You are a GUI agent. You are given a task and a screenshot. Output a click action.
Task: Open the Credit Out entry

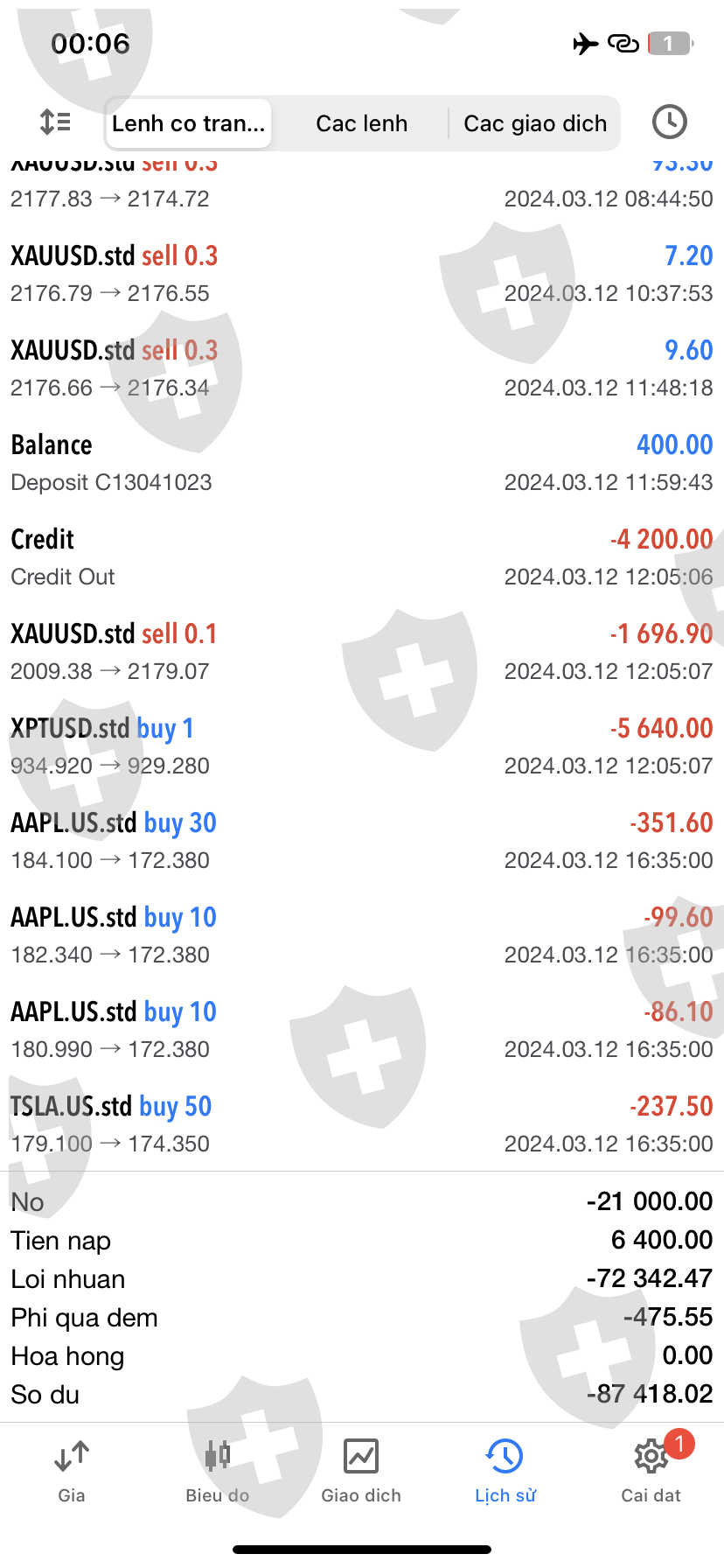pyautogui.click(x=362, y=557)
